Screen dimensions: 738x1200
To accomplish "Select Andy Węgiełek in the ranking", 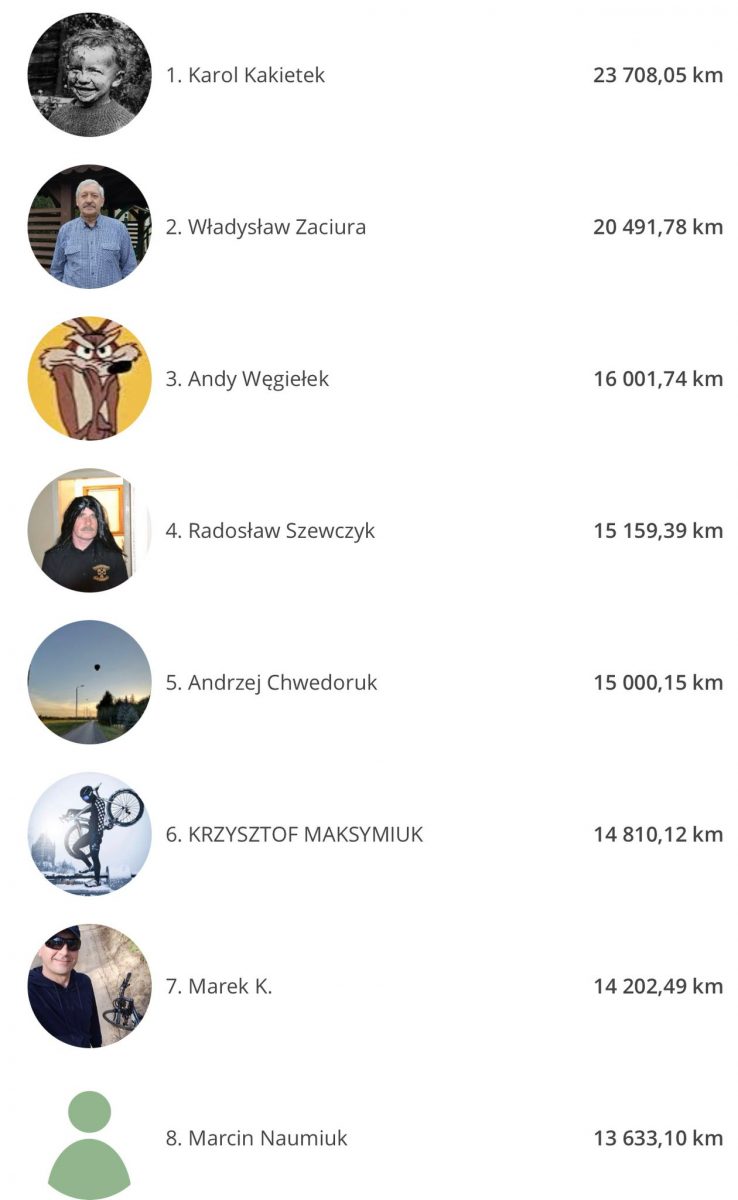I will (247, 379).
